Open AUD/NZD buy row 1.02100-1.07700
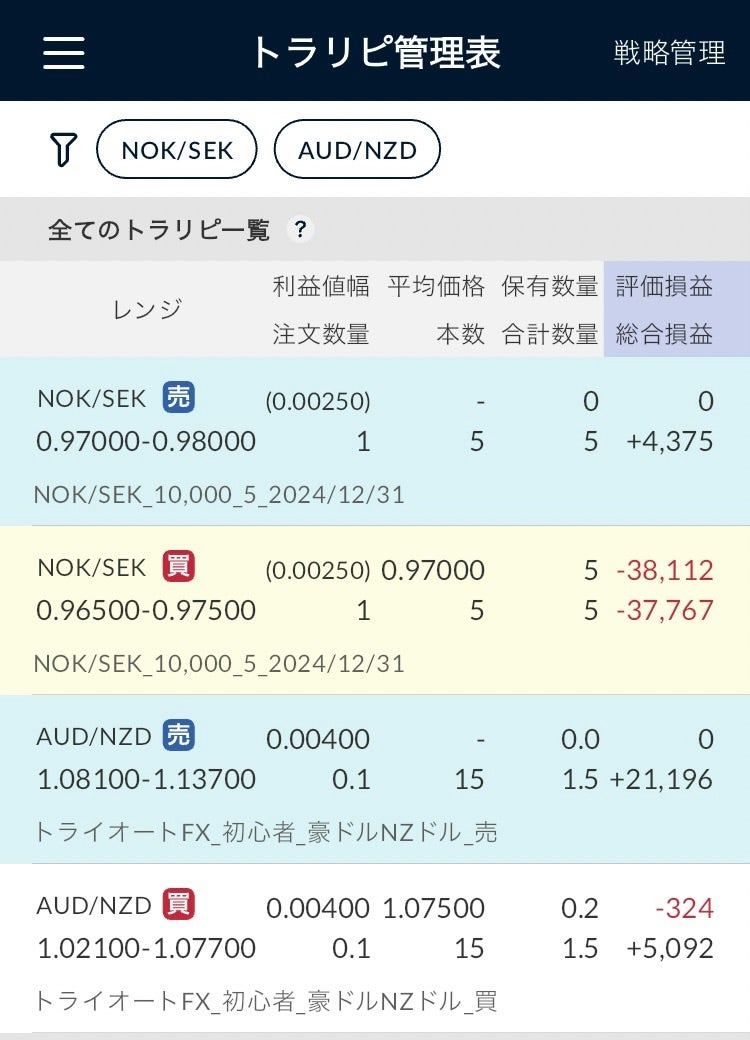The height and width of the screenshot is (1040, 750). 375,948
